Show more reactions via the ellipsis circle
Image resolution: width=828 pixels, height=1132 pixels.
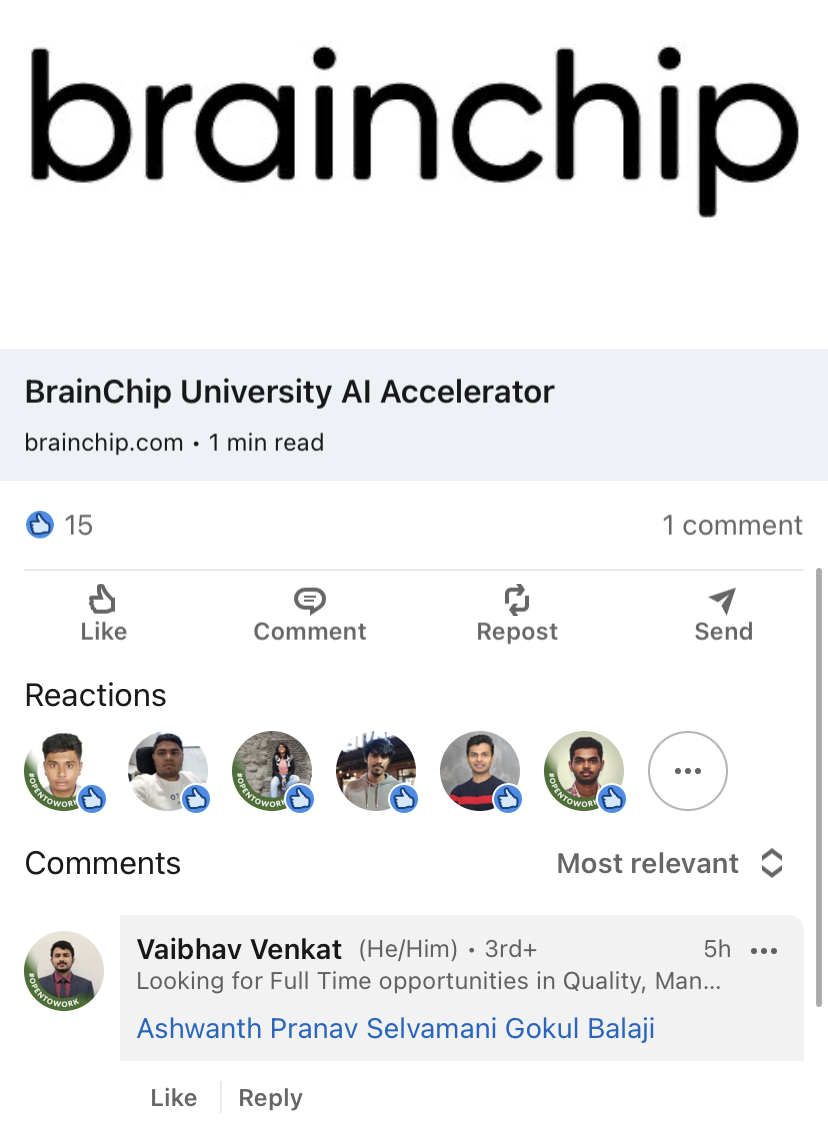click(x=688, y=771)
